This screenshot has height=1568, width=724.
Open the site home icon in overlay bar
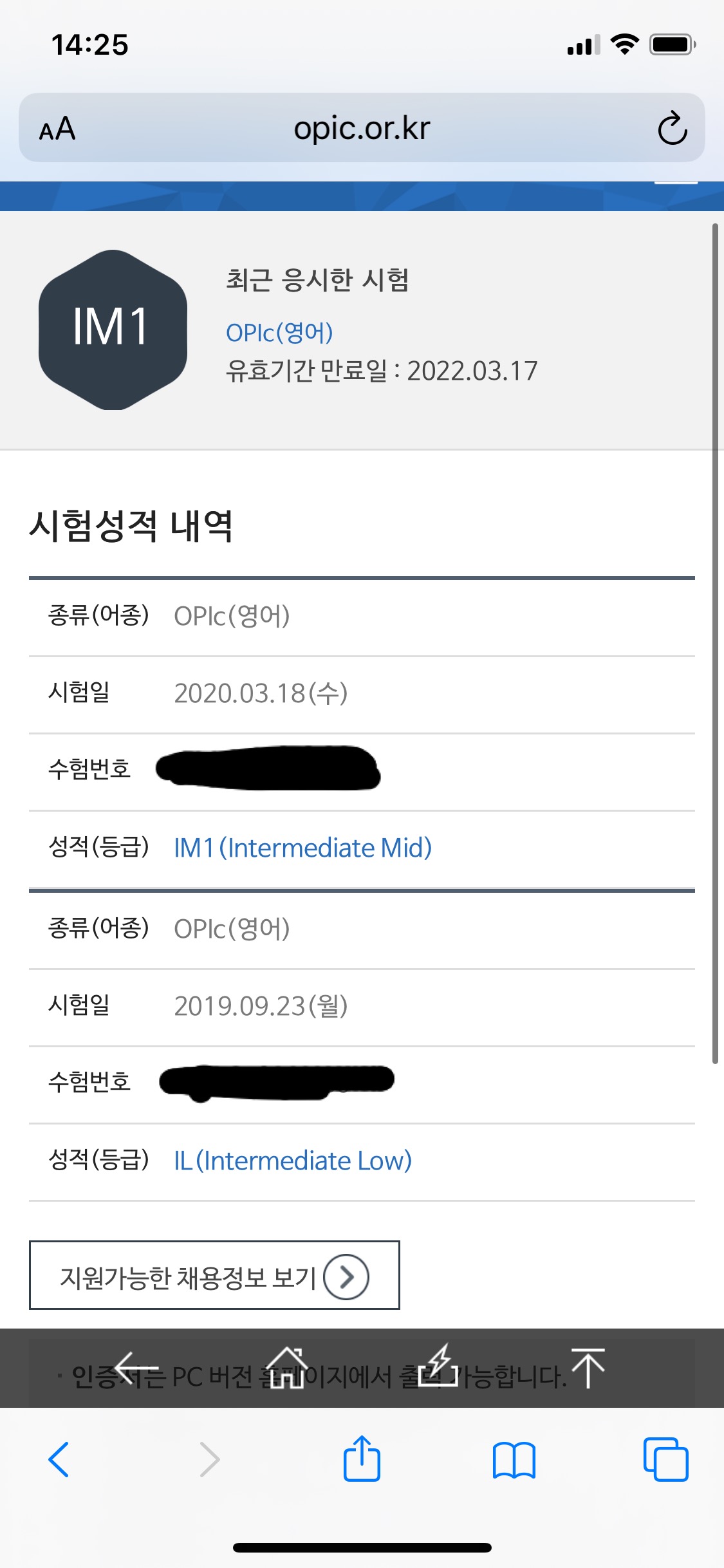286,1368
